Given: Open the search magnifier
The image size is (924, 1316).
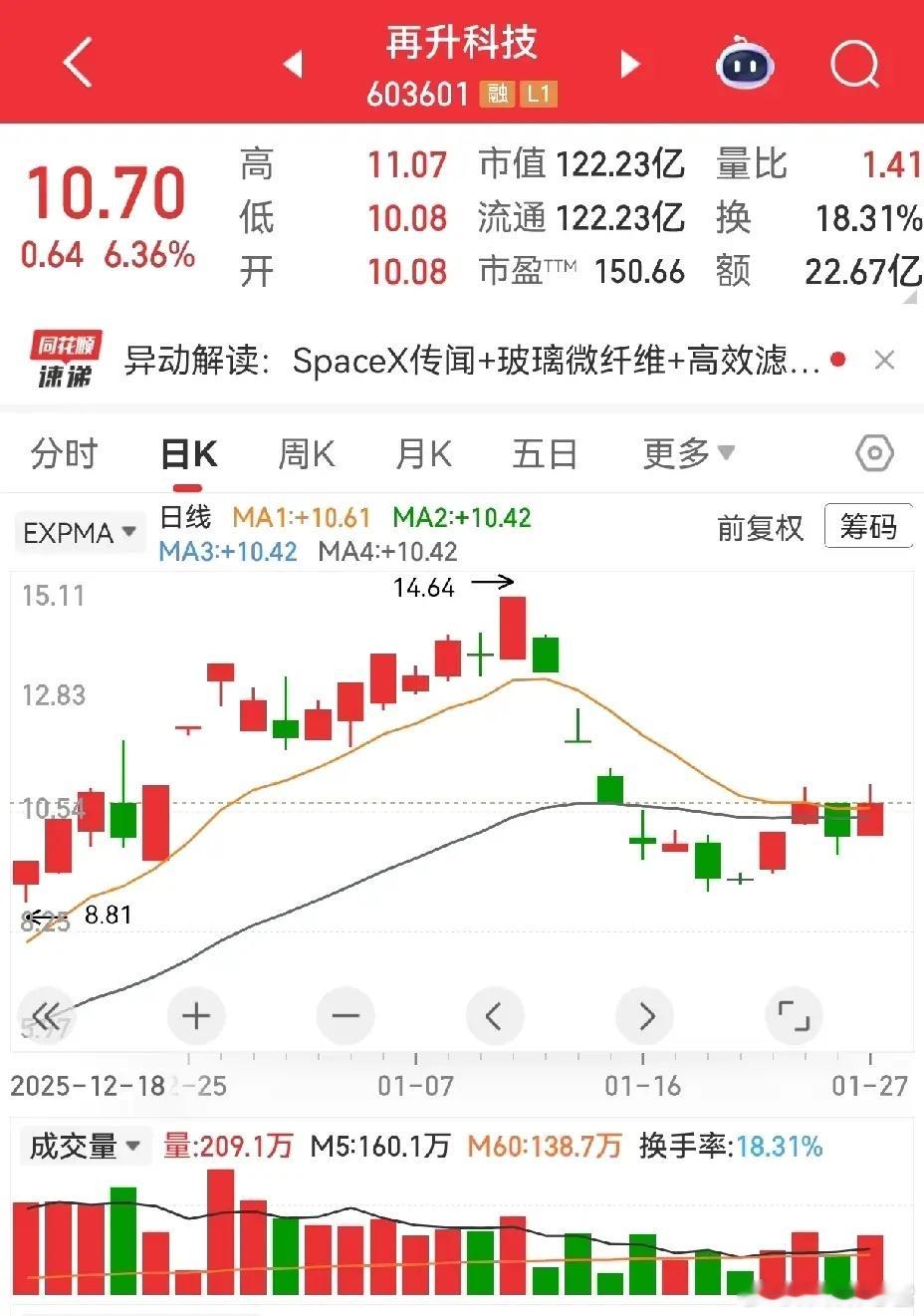Looking at the screenshot, I should pos(854,65).
